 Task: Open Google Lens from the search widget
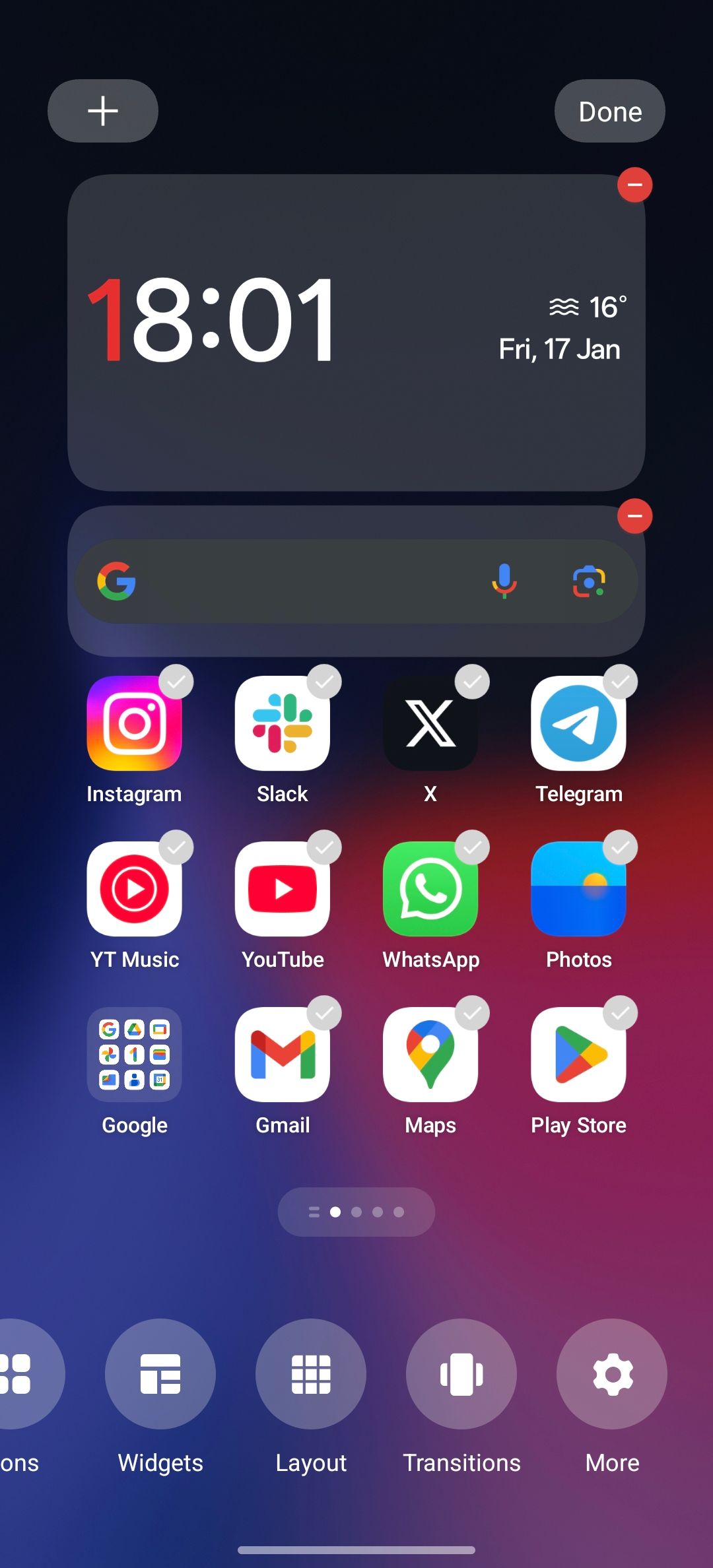click(x=589, y=581)
